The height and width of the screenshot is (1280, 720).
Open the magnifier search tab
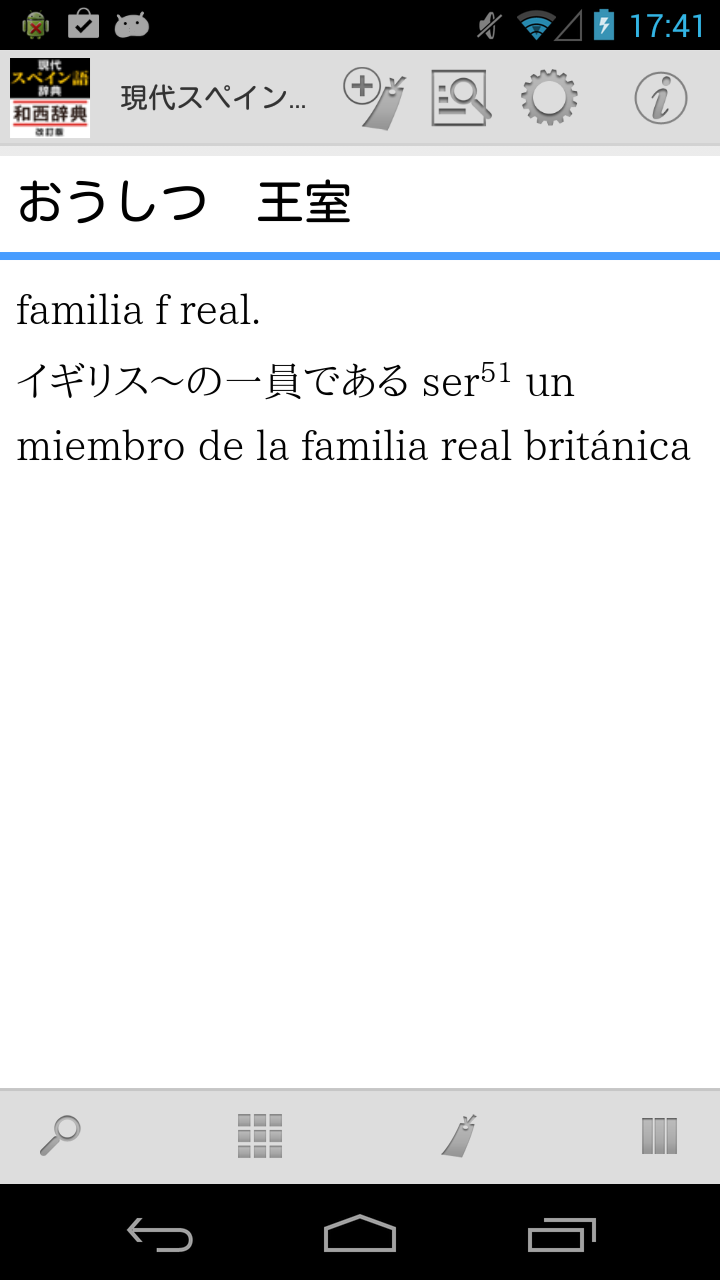point(60,1136)
